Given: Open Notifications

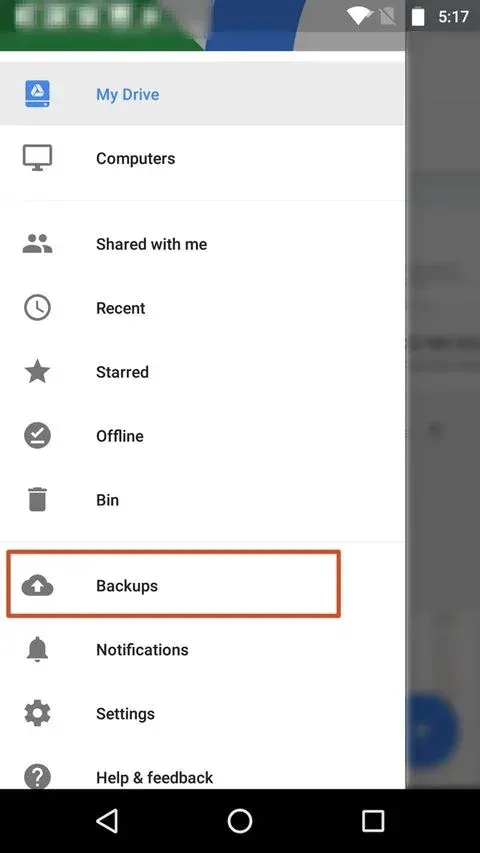Looking at the screenshot, I should pyautogui.click(x=202, y=650).
